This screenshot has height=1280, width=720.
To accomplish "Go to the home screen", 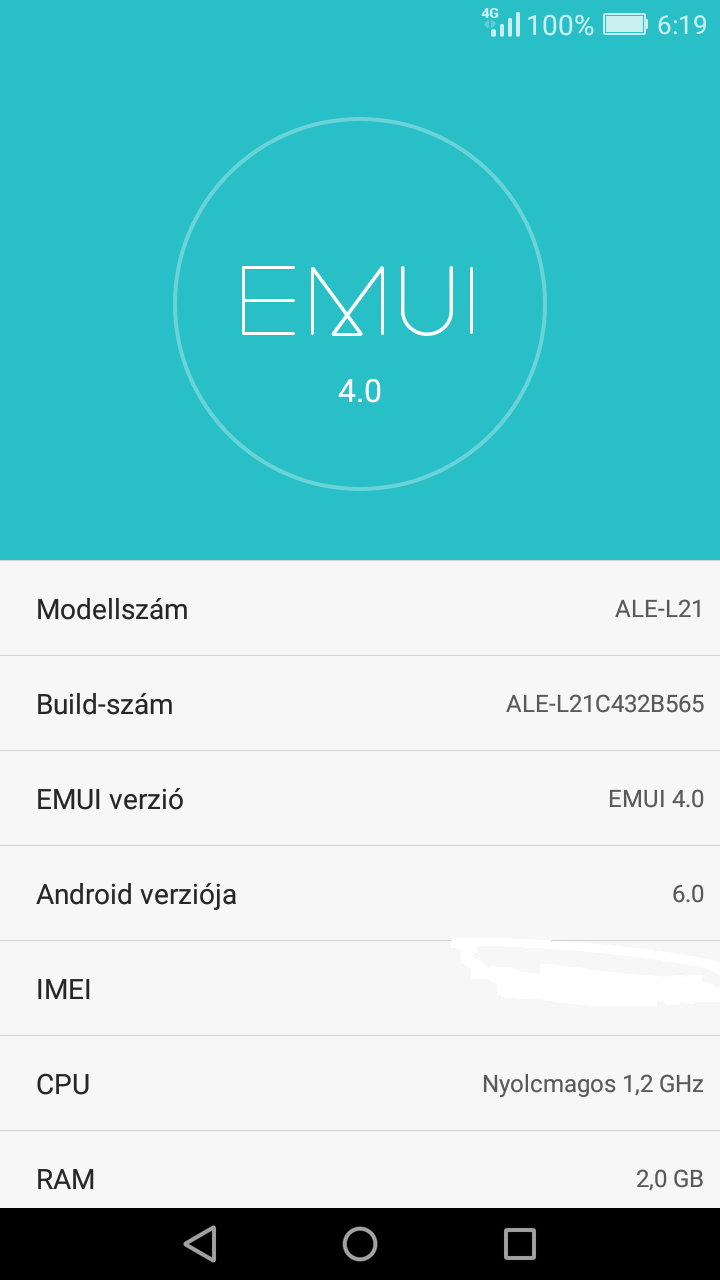I will coord(360,1243).
